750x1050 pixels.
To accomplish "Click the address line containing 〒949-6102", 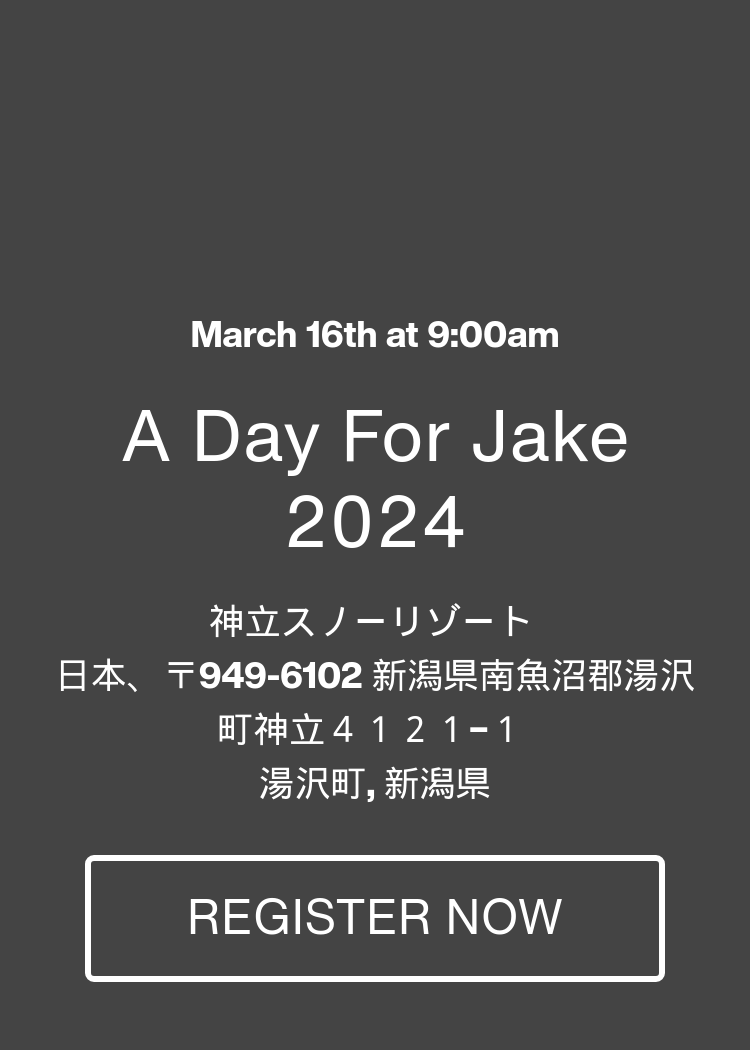I will click(x=374, y=675).
